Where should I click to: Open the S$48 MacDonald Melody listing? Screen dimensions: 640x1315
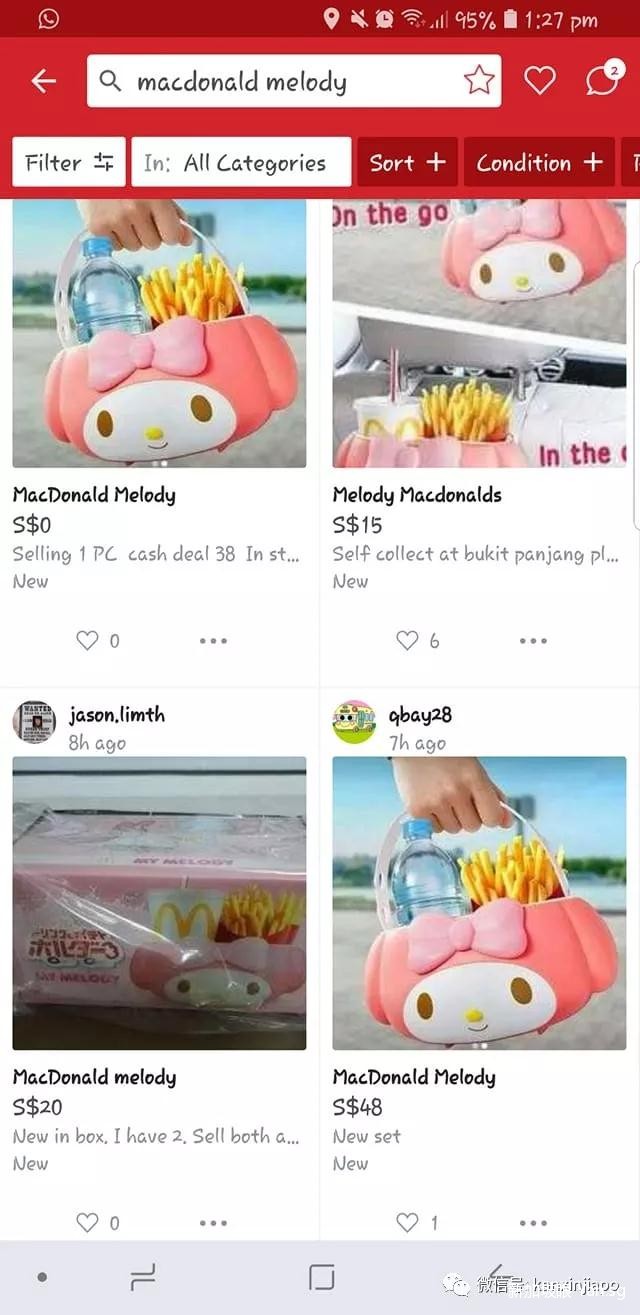click(x=479, y=905)
